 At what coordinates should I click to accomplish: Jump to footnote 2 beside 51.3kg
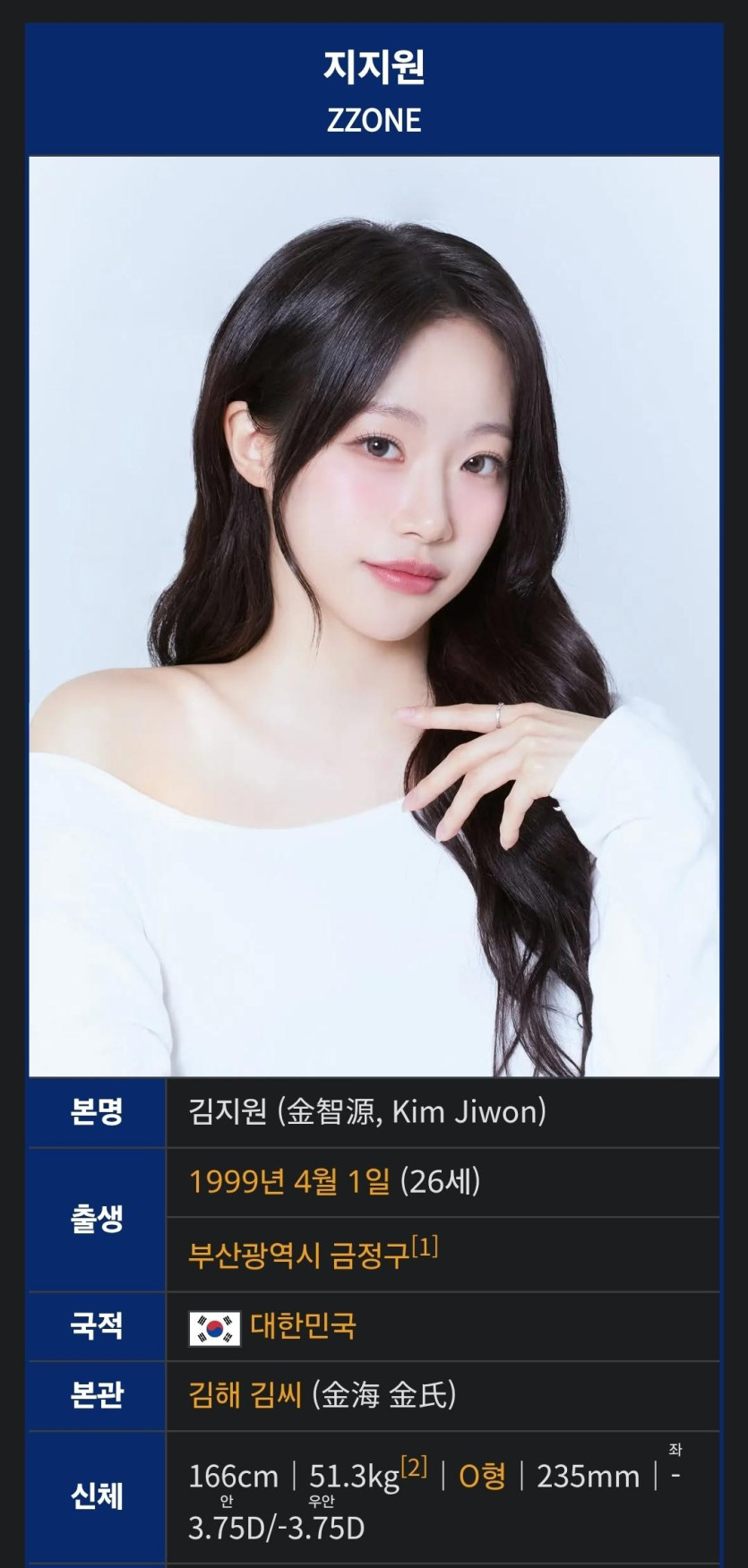tap(414, 1467)
